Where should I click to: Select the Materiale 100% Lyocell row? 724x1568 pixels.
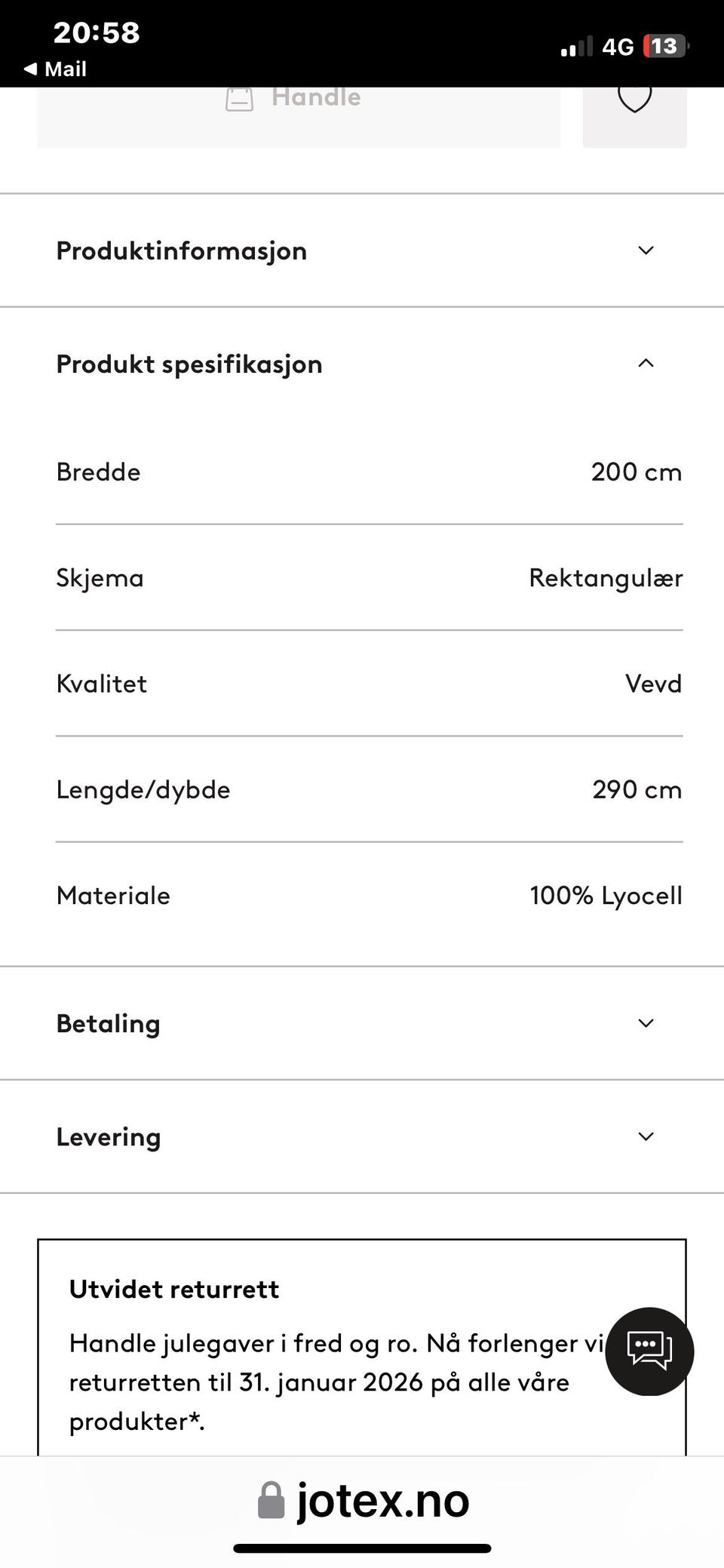click(x=362, y=896)
